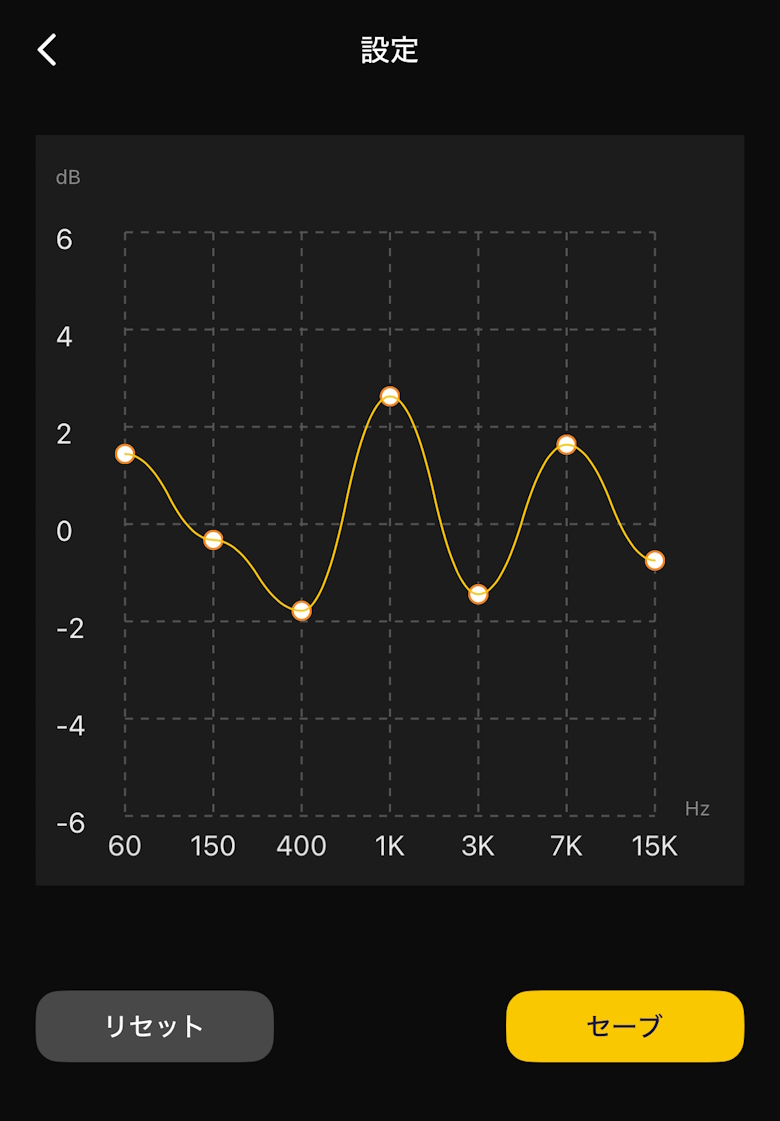Image resolution: width=780 pixels, height=1121 pixels.
Task: Select the 150 Hz equalizer handle
Action: [x=213, y=540]
